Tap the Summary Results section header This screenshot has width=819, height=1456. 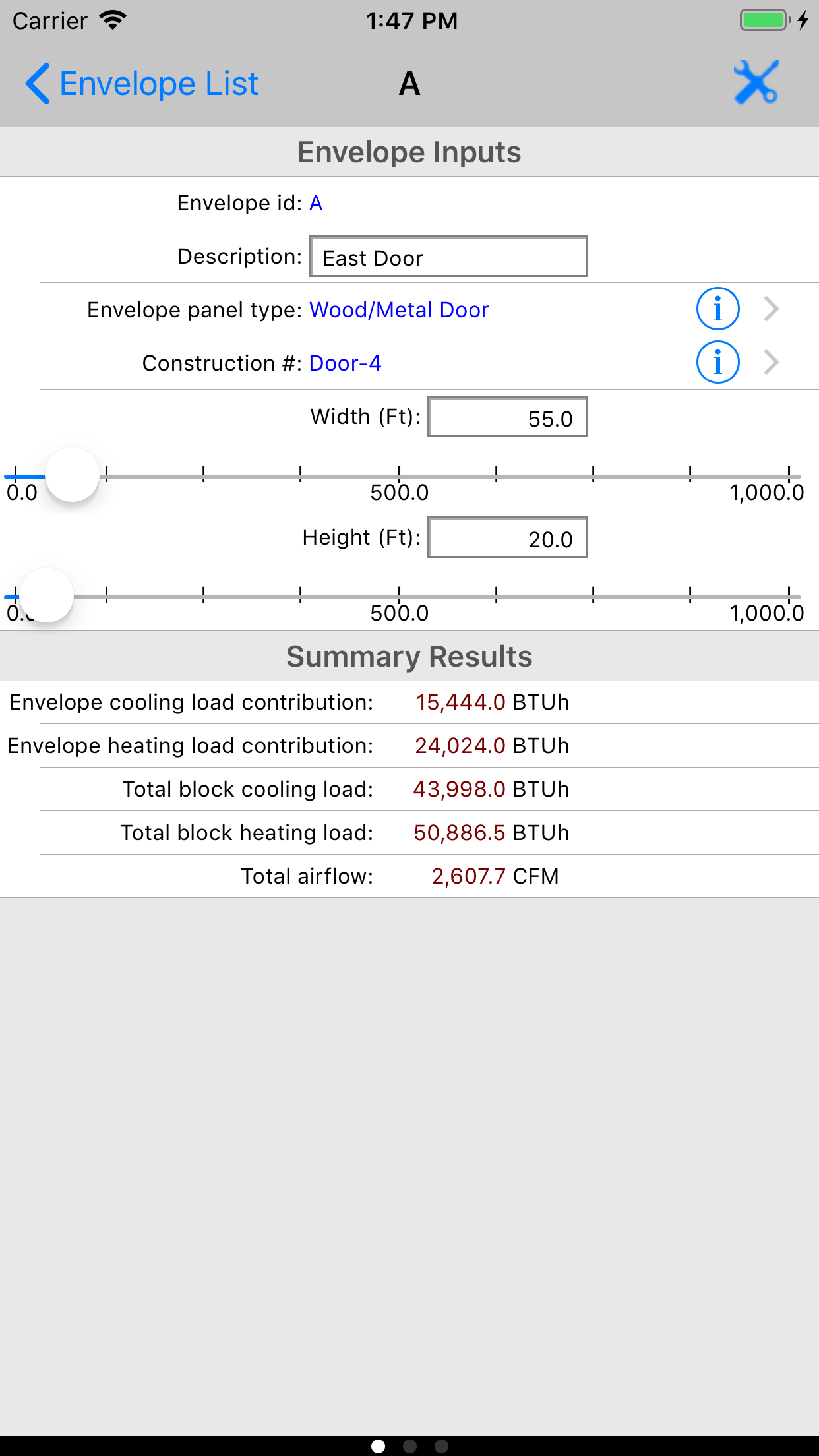pyautogui.click(x=409, y=655)
